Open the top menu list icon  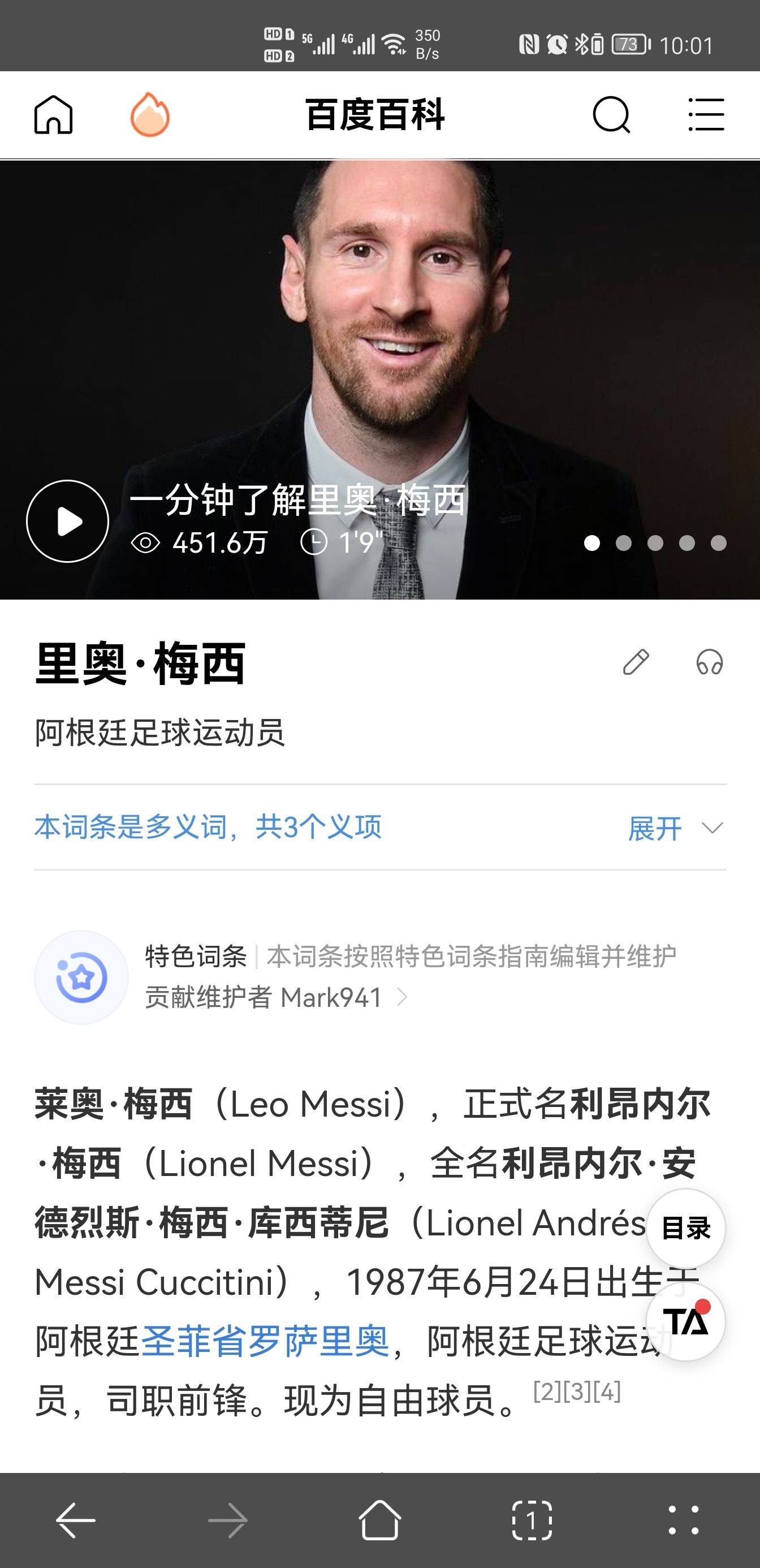pyautogui.click(x=706, y=114)
